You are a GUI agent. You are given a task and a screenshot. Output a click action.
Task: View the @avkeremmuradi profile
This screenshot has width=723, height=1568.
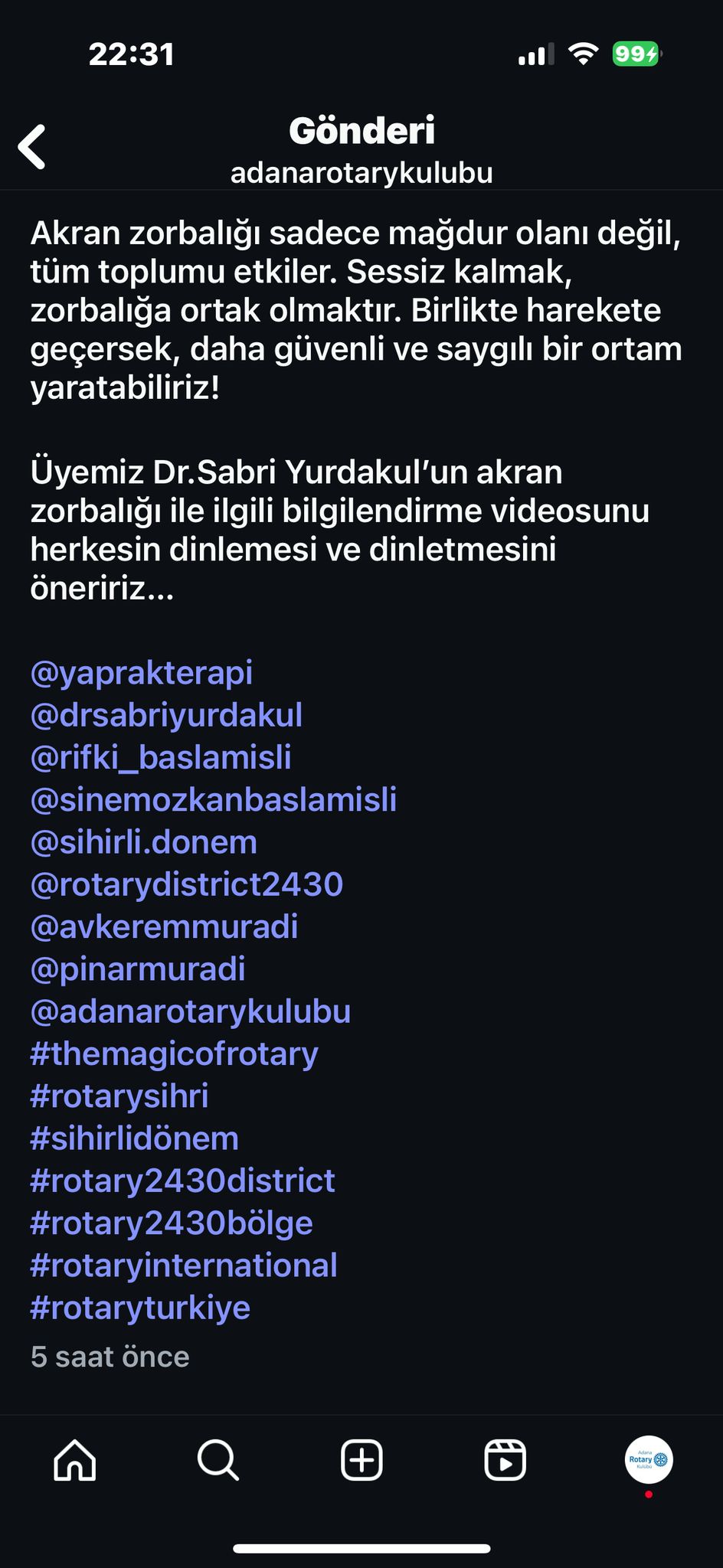[164, 926]
